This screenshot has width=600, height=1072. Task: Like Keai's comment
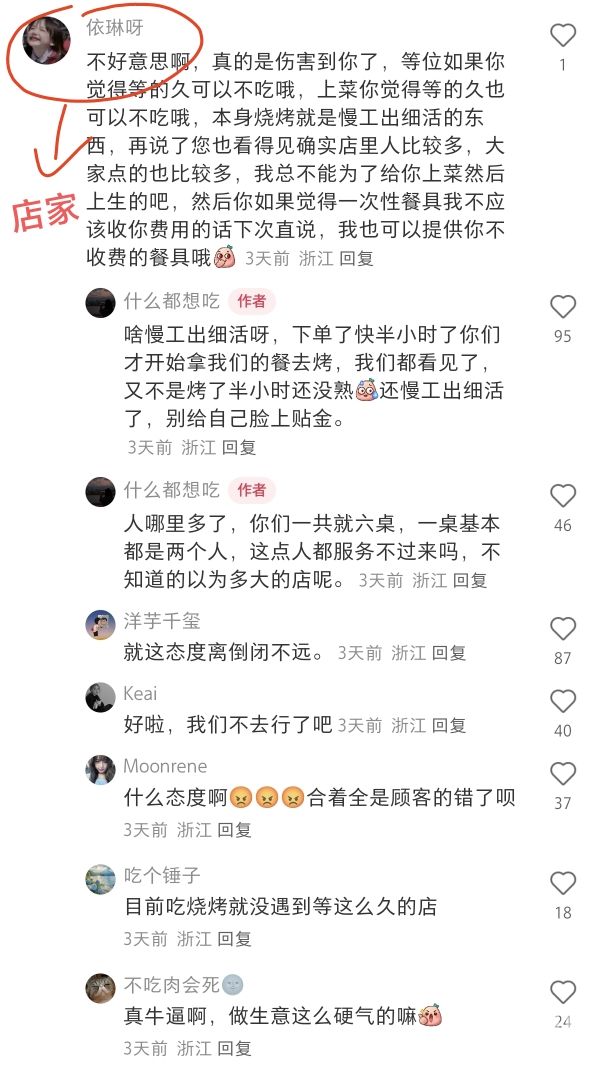(563, 701)
